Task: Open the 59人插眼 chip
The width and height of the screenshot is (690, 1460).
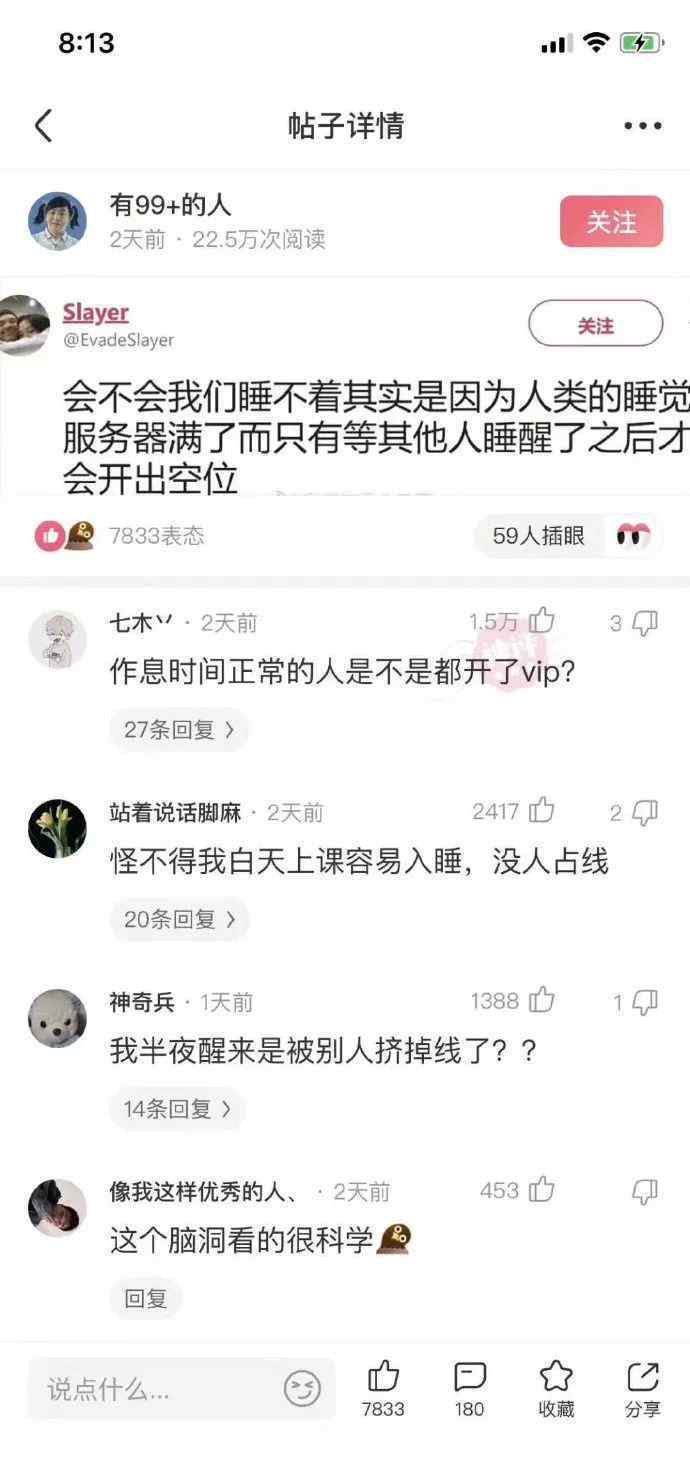Action: coord(568,536)
